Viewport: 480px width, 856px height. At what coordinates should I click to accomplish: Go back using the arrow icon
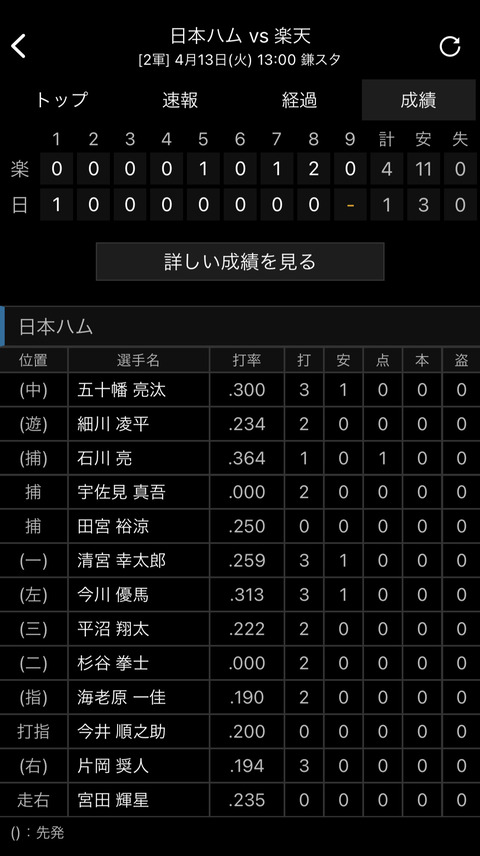(x=19, y=46)
